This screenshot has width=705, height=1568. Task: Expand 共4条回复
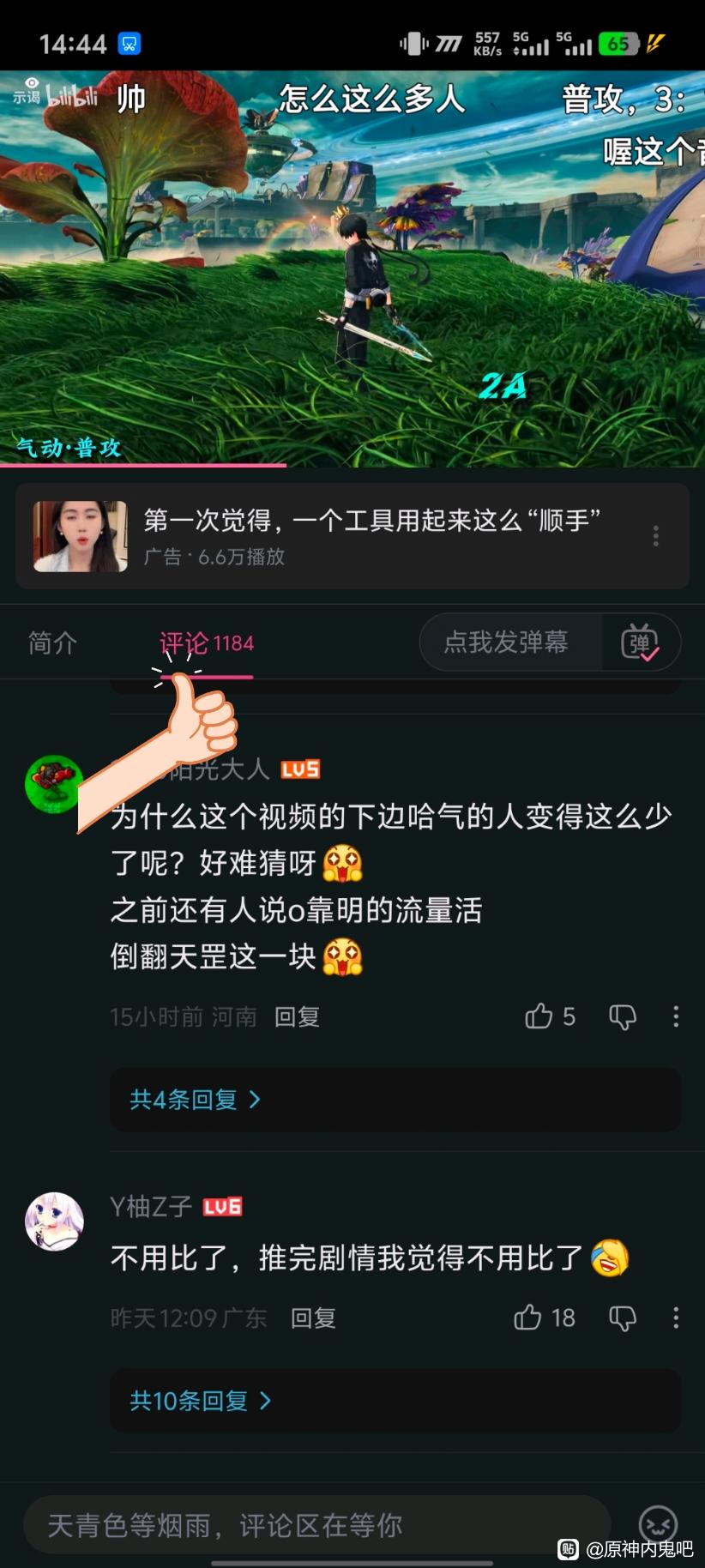(x=195, y=1100)
